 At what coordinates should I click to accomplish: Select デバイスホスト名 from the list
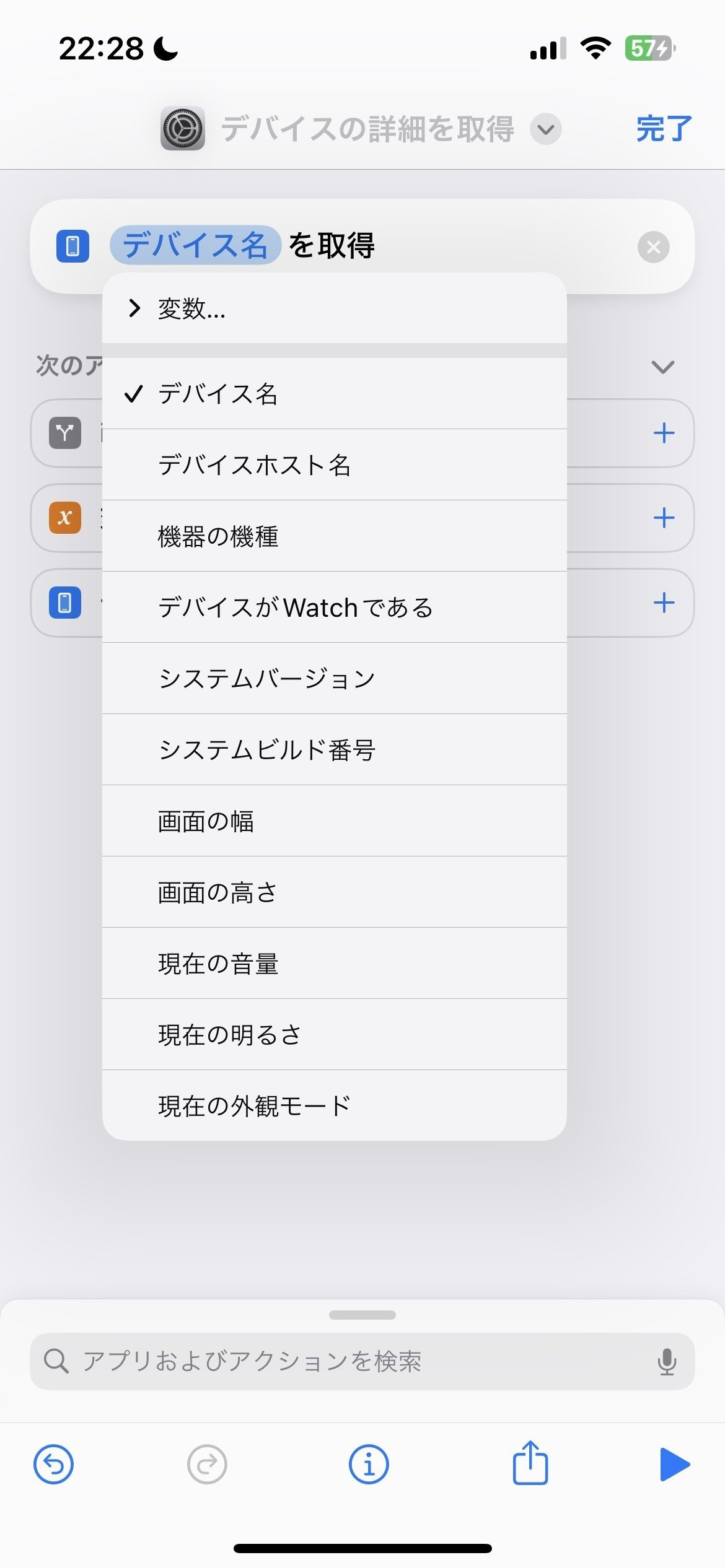coord(335,465)
